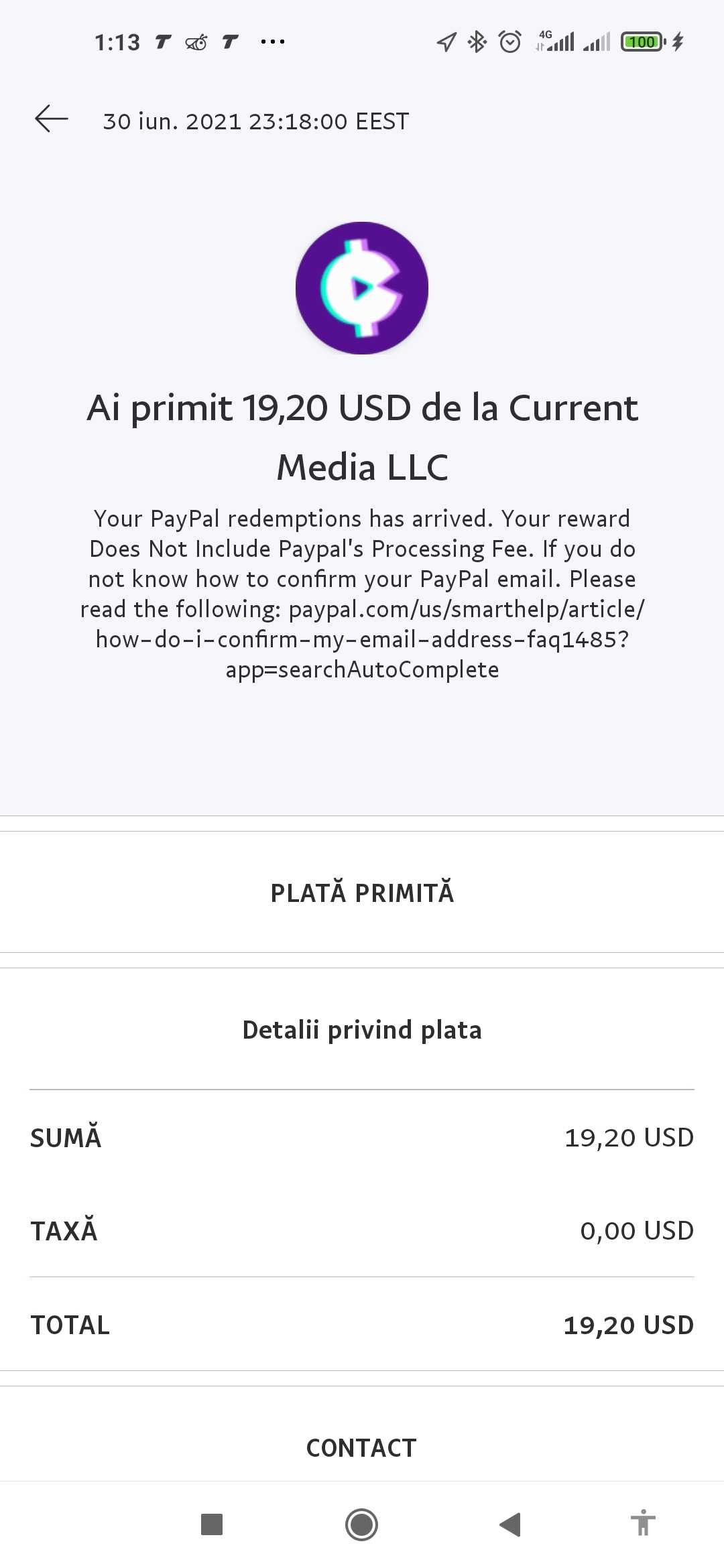
Task: Open the CONTACT section
Action: tap(361, 1448)
